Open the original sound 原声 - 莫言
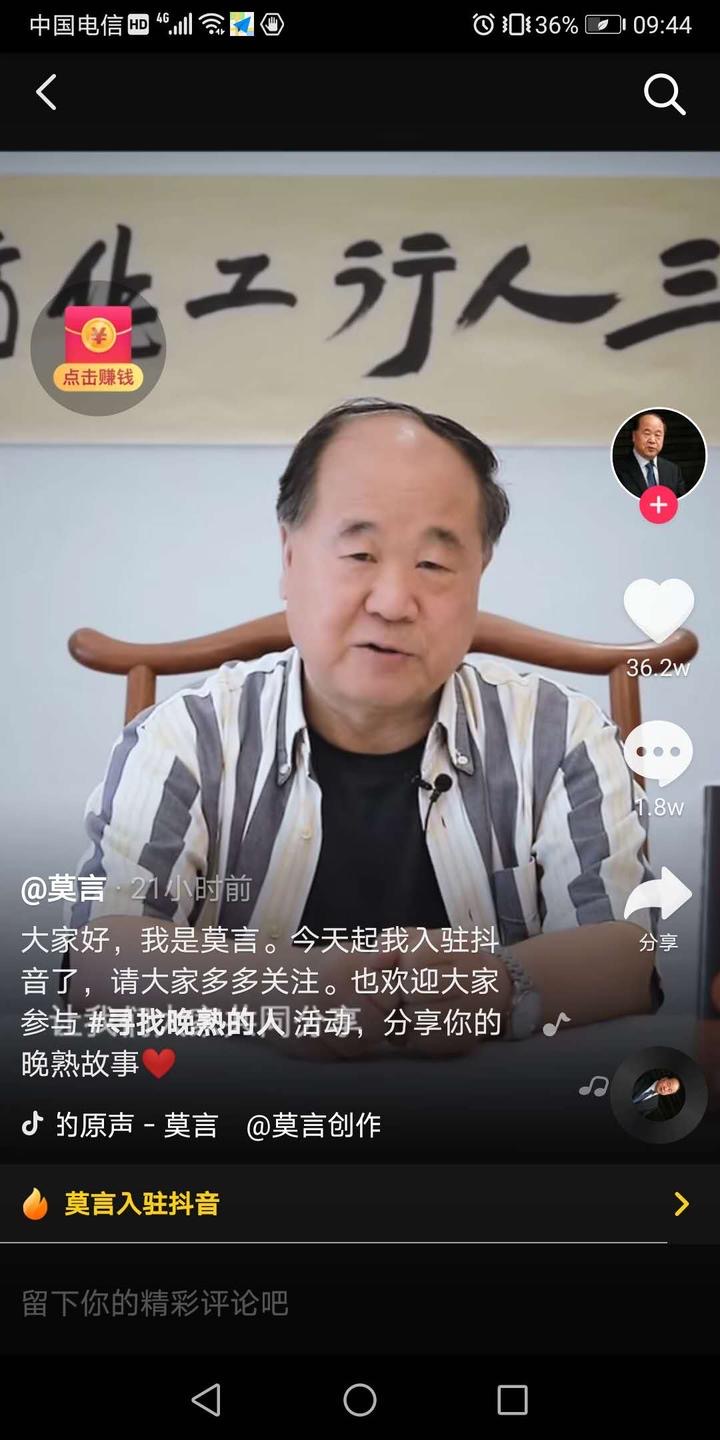Viewport: 720px width, 1440px height. pyautogui.click(x=136, y=1125)
